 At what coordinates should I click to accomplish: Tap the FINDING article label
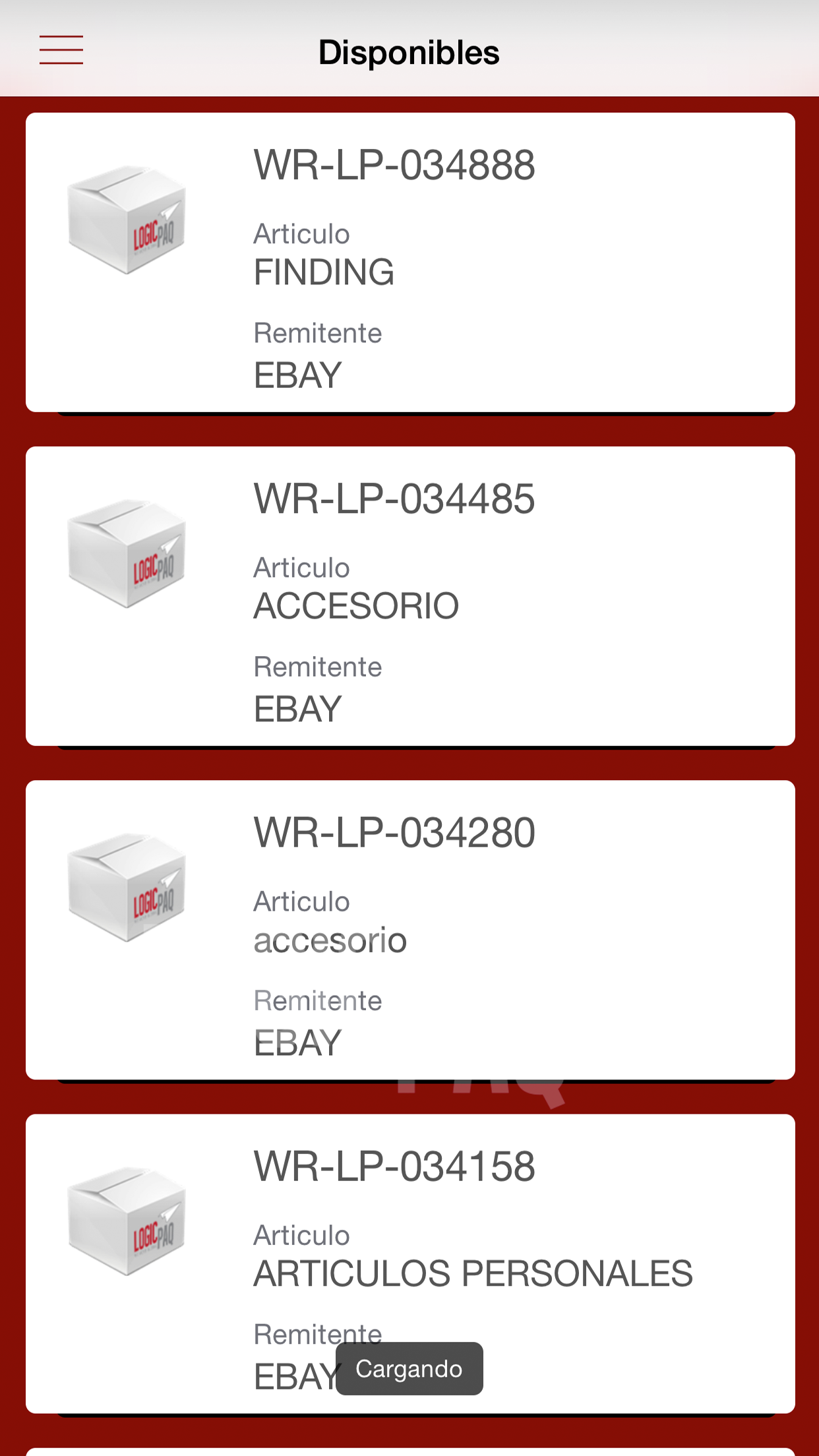(323, 271)
